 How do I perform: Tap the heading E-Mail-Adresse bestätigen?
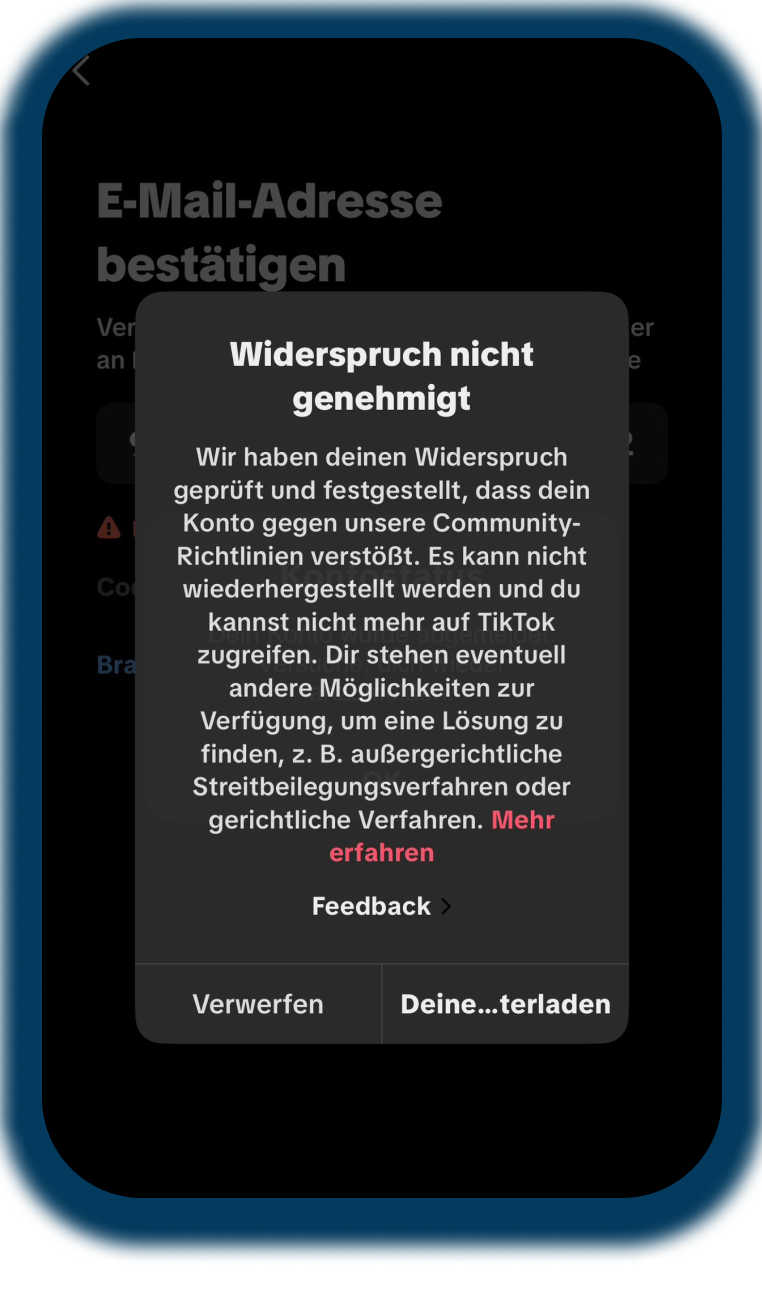(x=270, y=232)
